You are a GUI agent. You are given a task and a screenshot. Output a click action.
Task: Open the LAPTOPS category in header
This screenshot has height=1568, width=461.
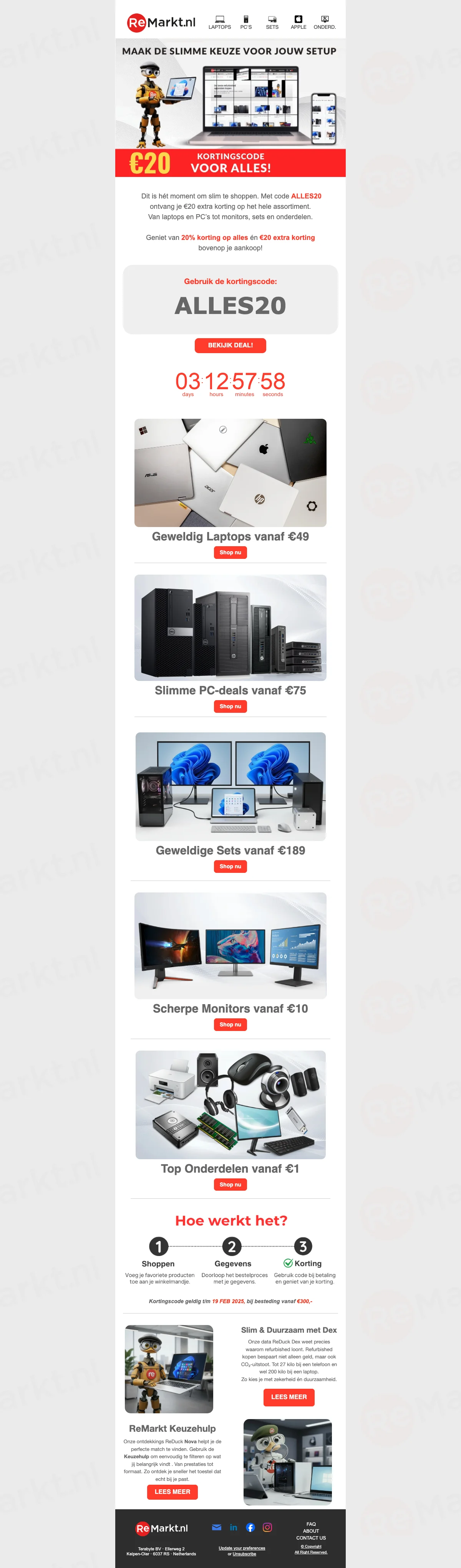coord(219,23)
